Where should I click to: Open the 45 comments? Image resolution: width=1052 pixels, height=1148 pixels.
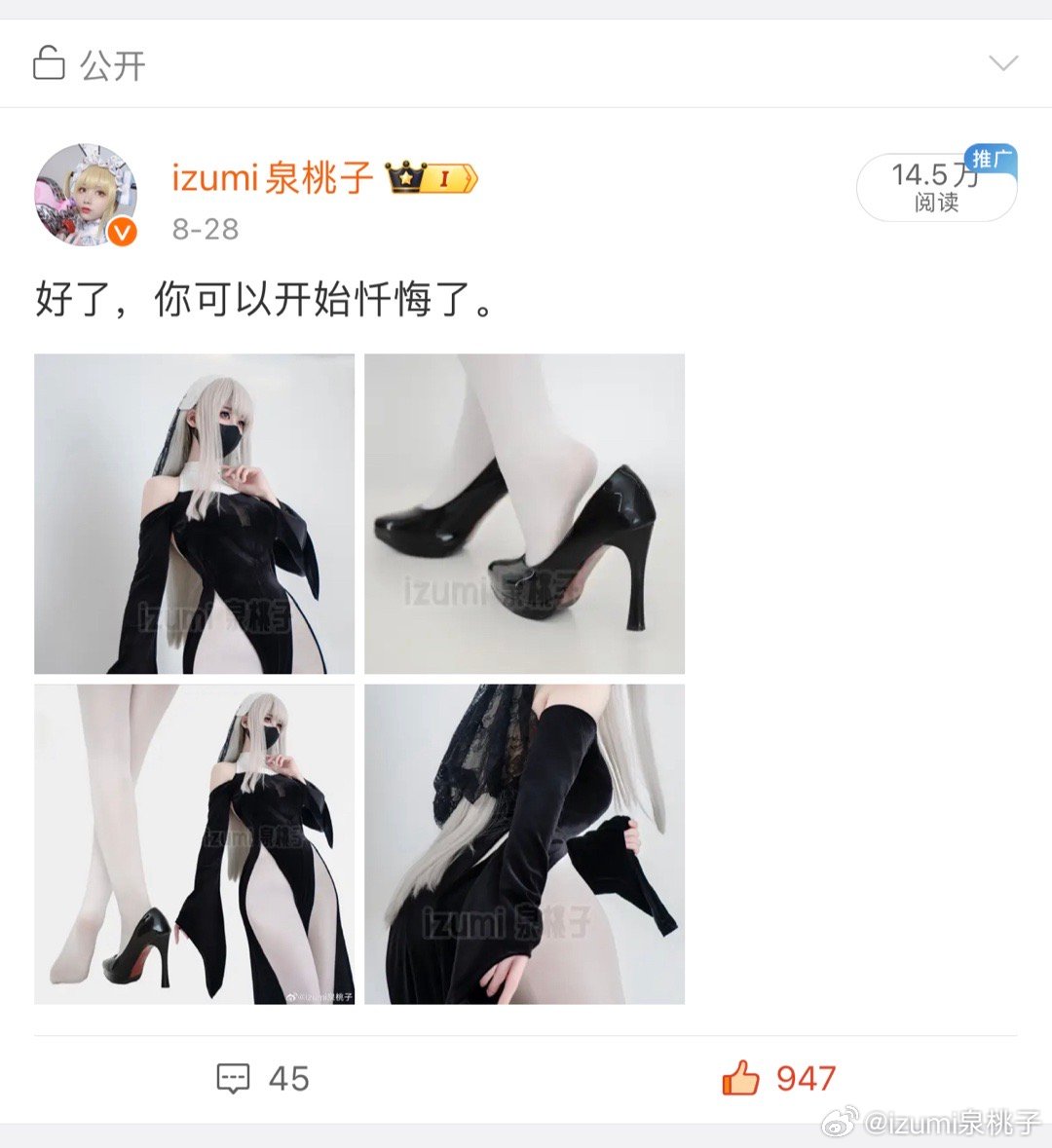click(x=261, y=1078)
